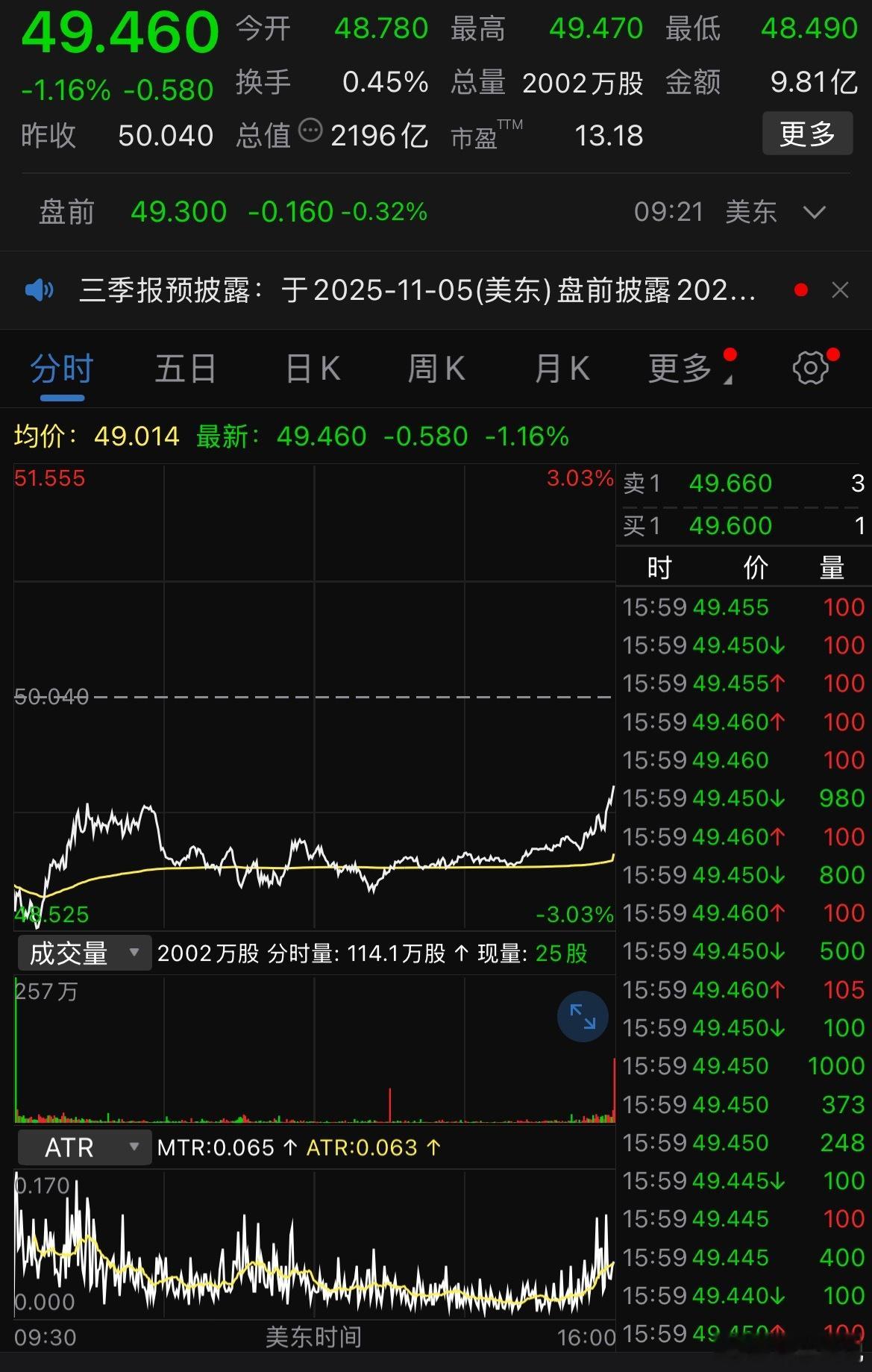Tap the 卖1 ask price 49.660
The image size is (872, 1372).
click(731, 483)
